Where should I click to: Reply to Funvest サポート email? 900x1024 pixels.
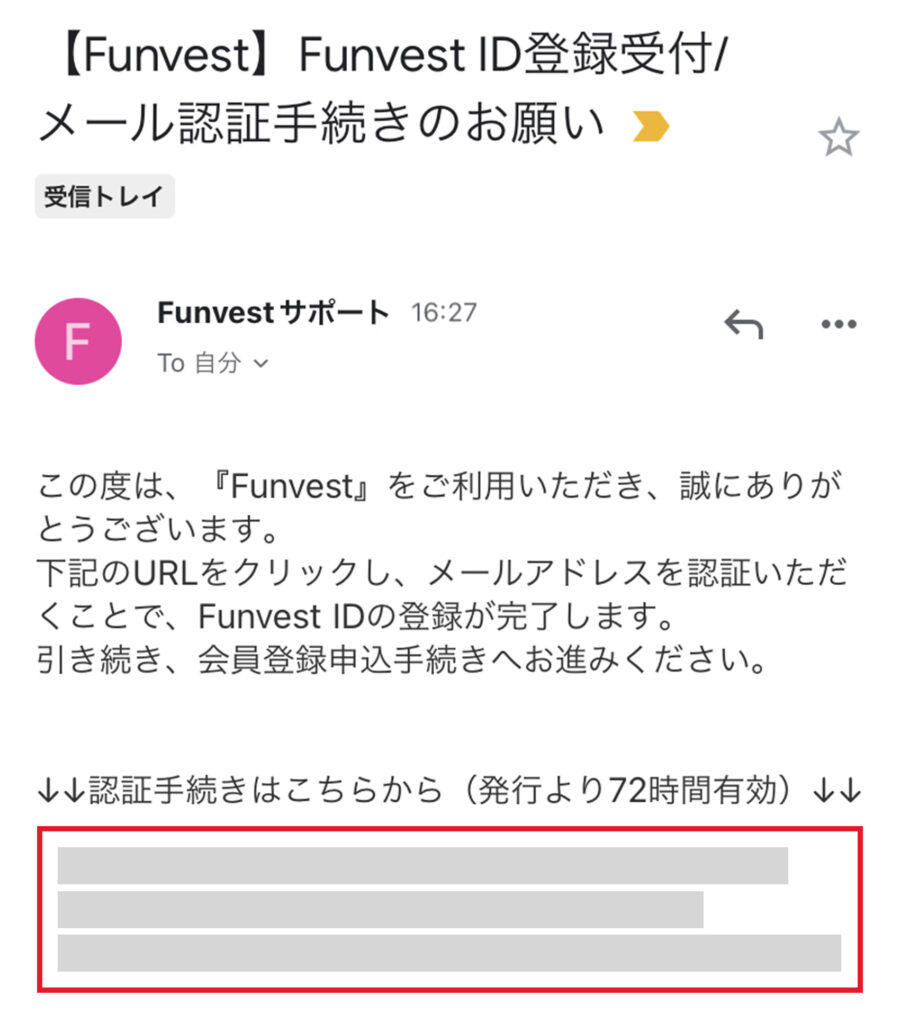pos(743,325)
